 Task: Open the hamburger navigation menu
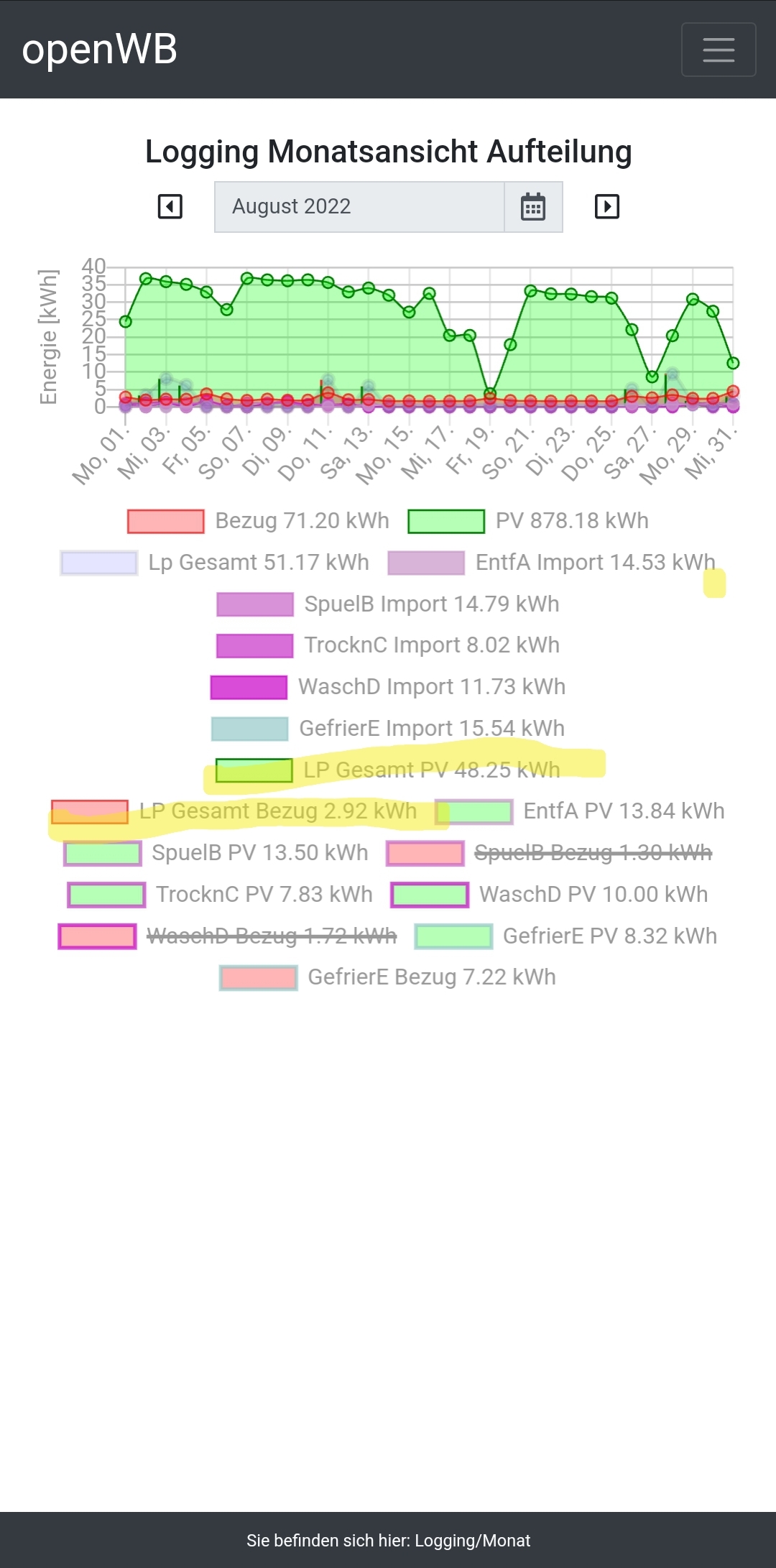pos(718,50)
